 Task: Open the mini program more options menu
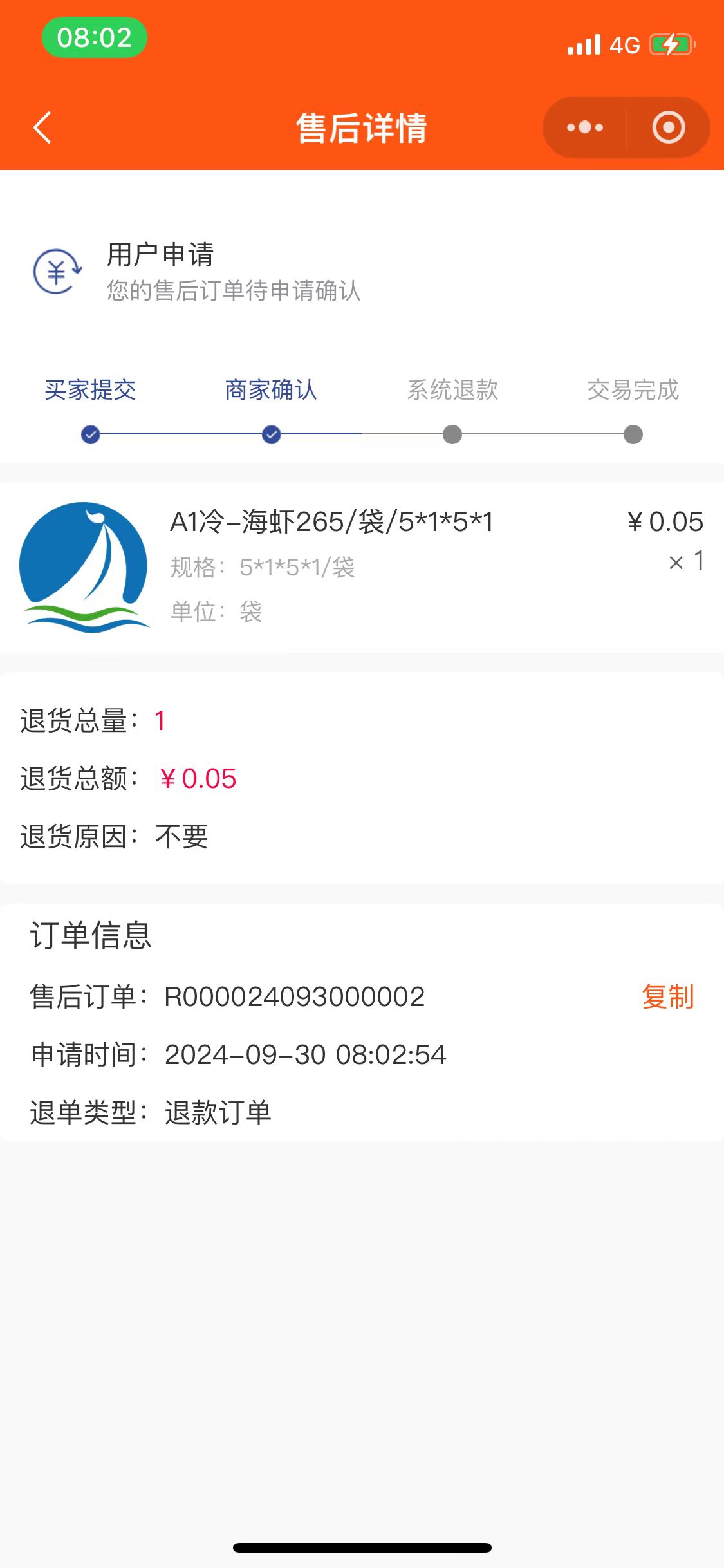584,127
